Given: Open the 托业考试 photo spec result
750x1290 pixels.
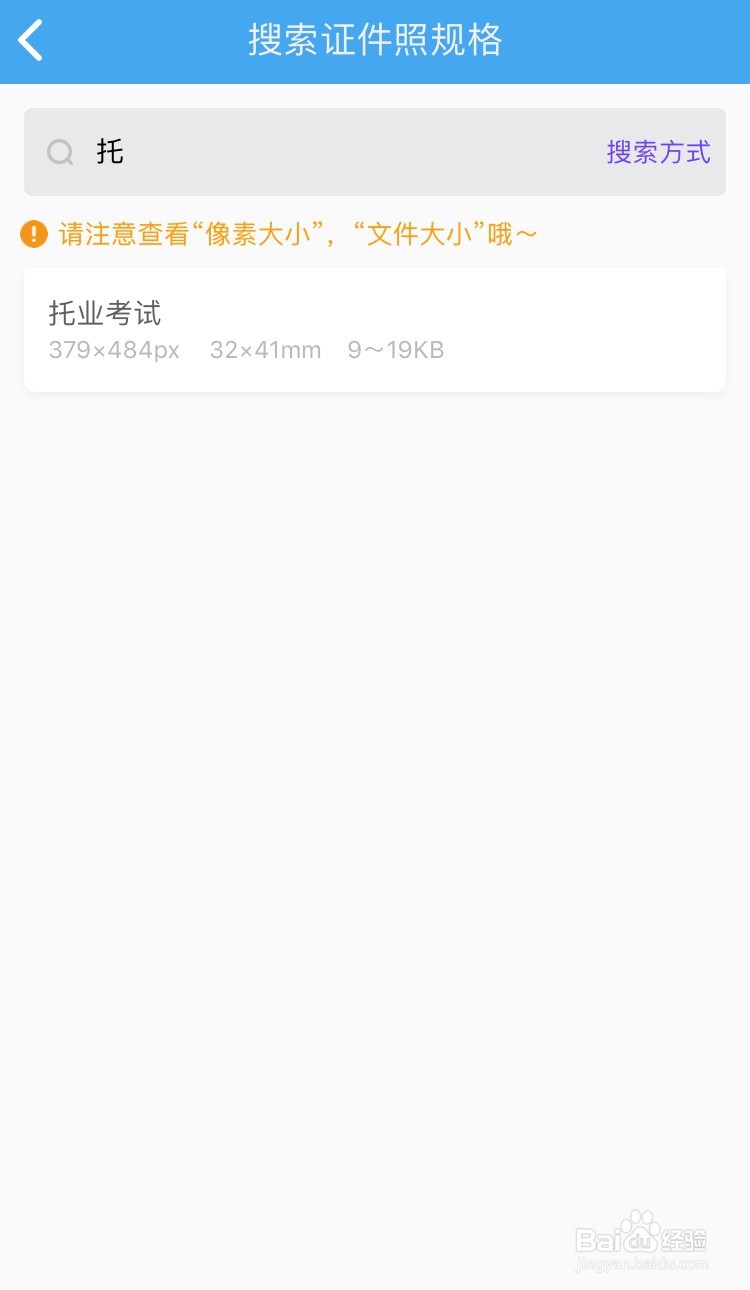Looking at the screenshot, I should tap(374, 330).
